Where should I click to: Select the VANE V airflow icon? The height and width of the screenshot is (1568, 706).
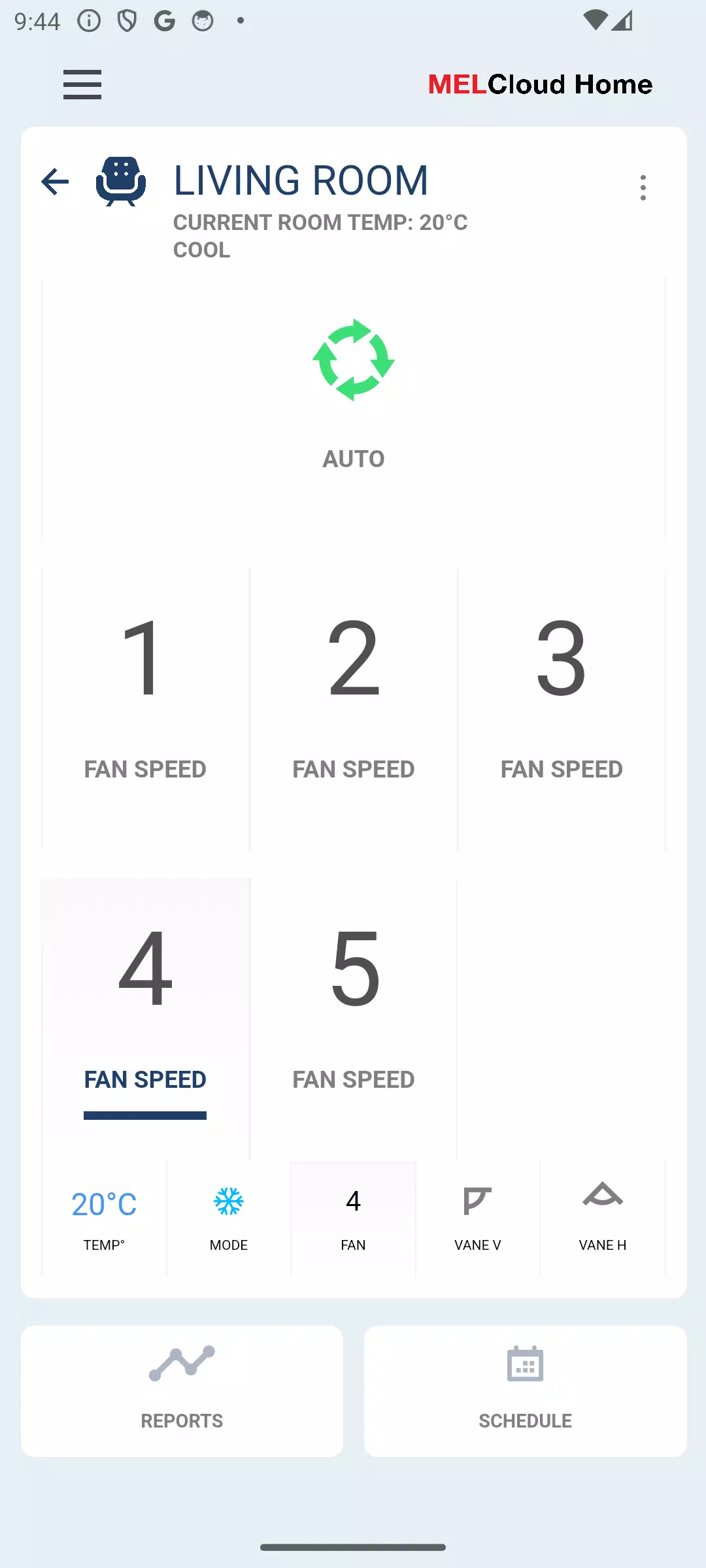coord(477,1205)
